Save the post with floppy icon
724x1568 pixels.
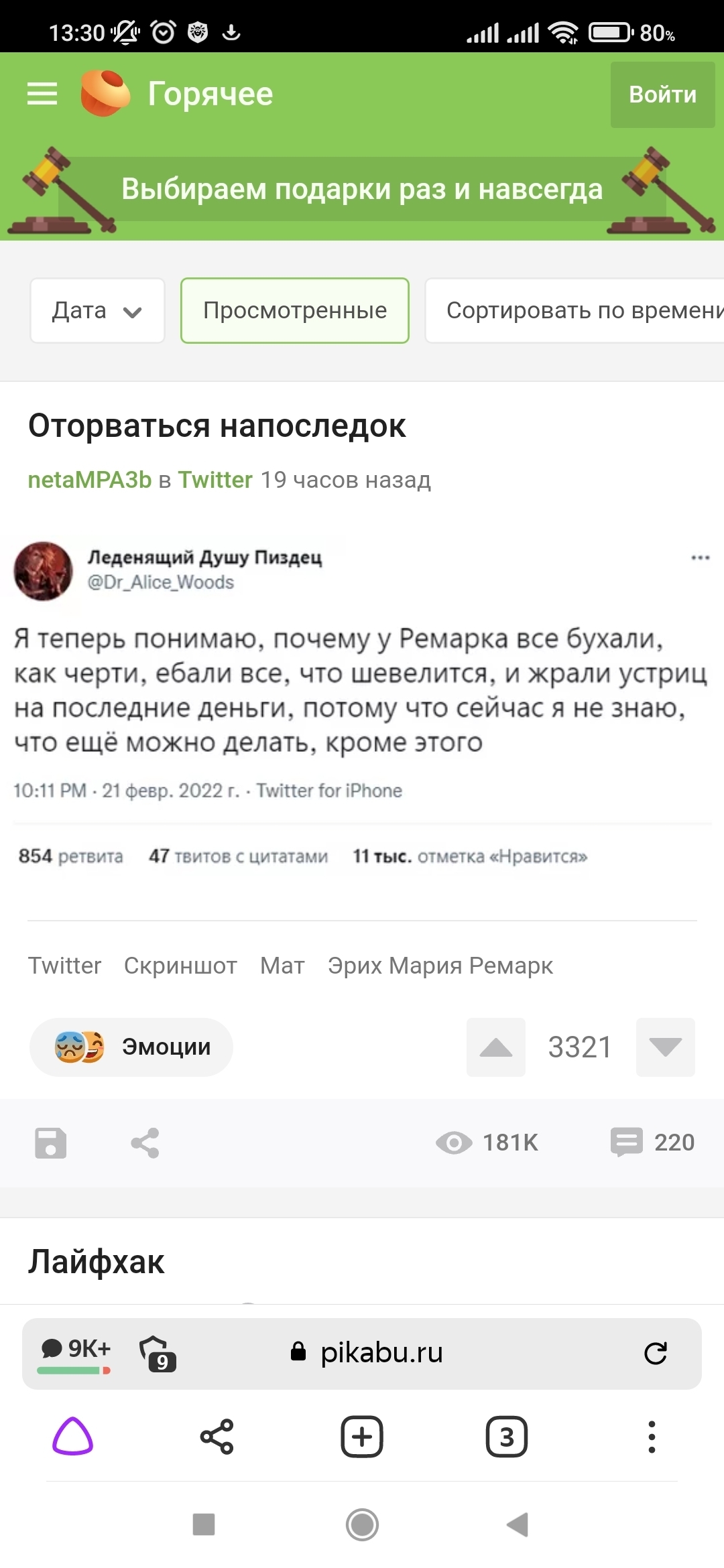pyautogui.click(x=51, y=1142)
